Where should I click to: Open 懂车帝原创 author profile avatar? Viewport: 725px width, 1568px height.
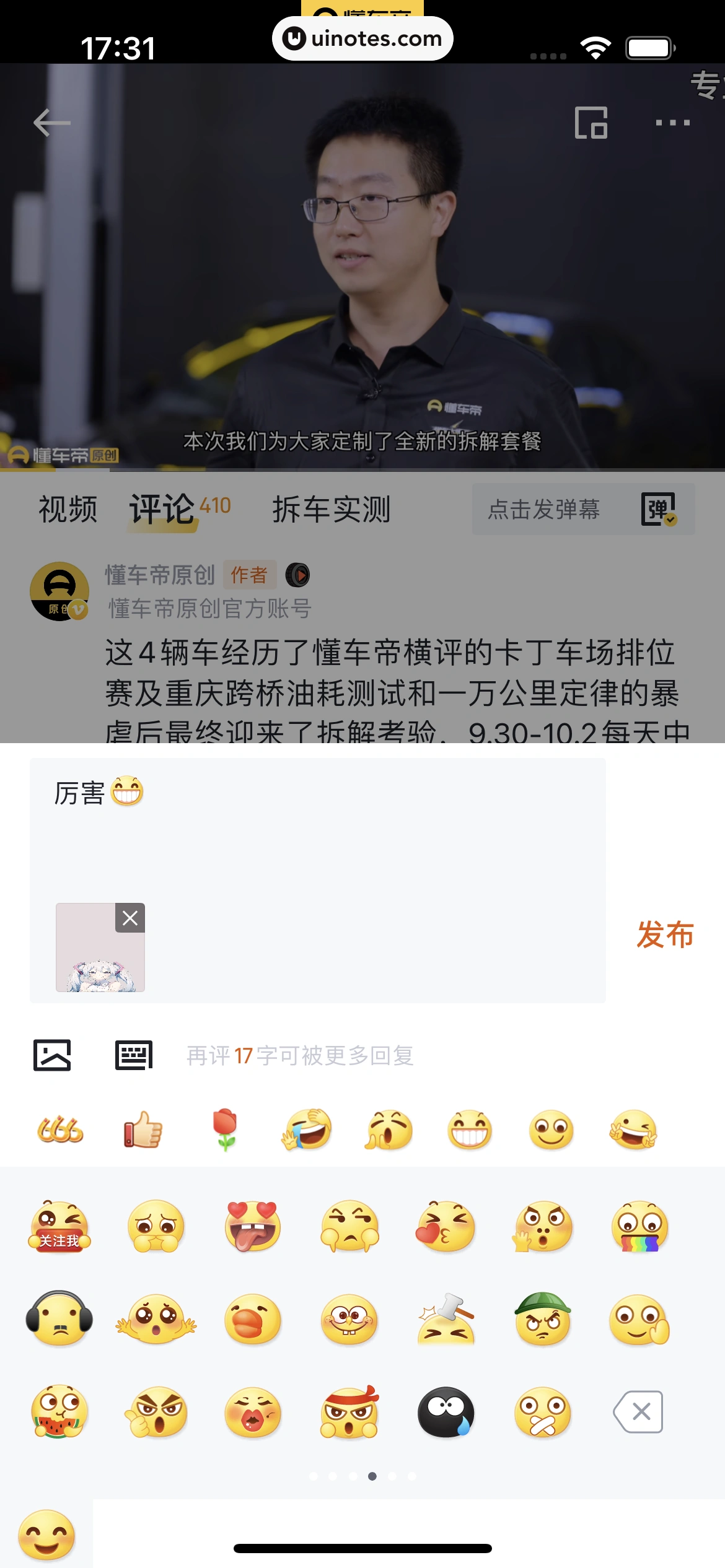pos(59,591)
